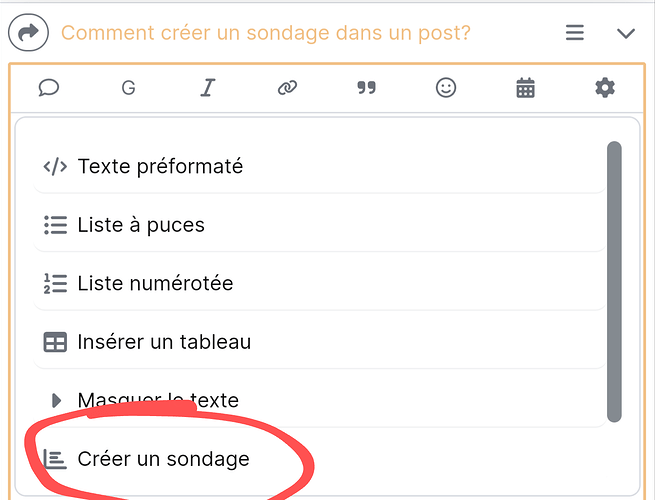Select Insérer un tableau
655x500 pixels.
pyautogui.click(x=163, y=342)
